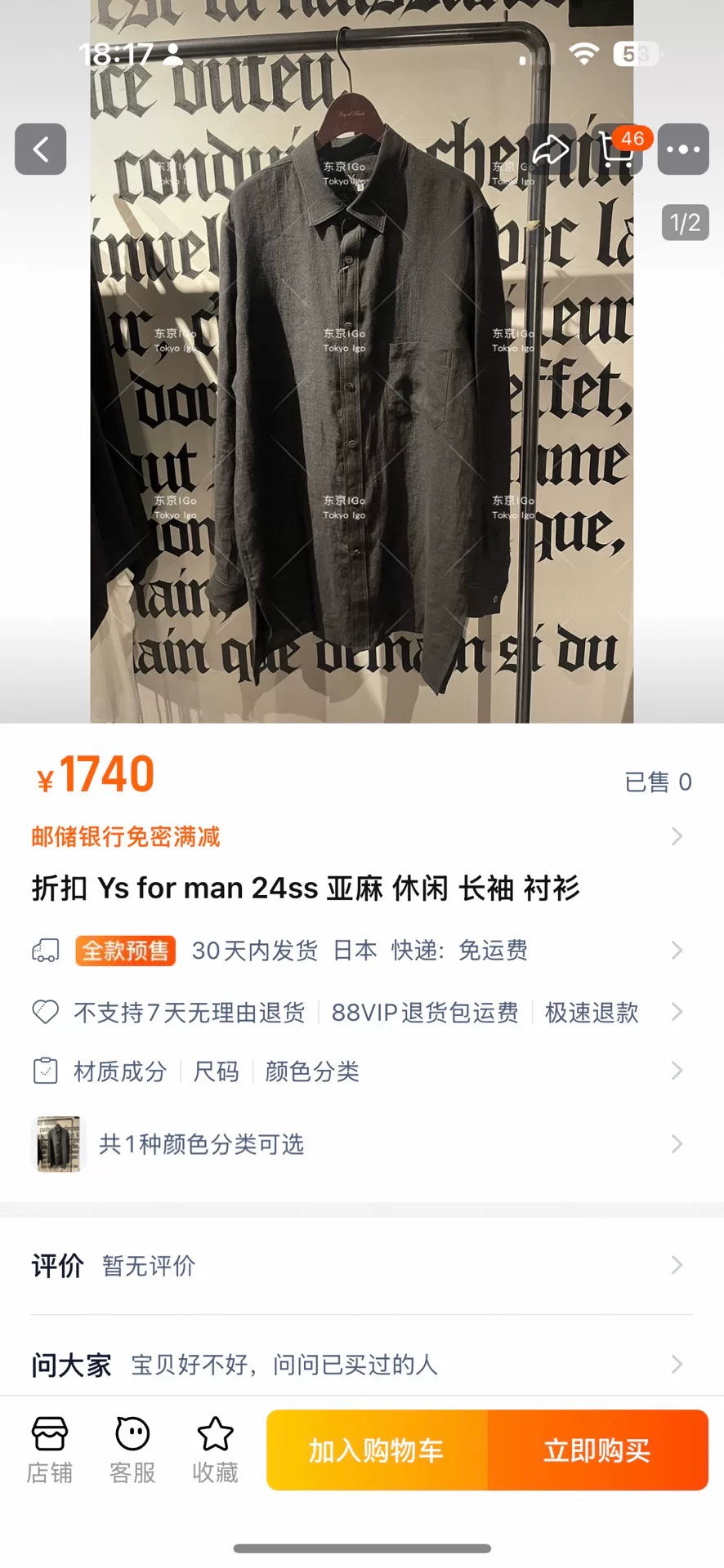Click the heart icon beside the return policy

point(46,1012)
